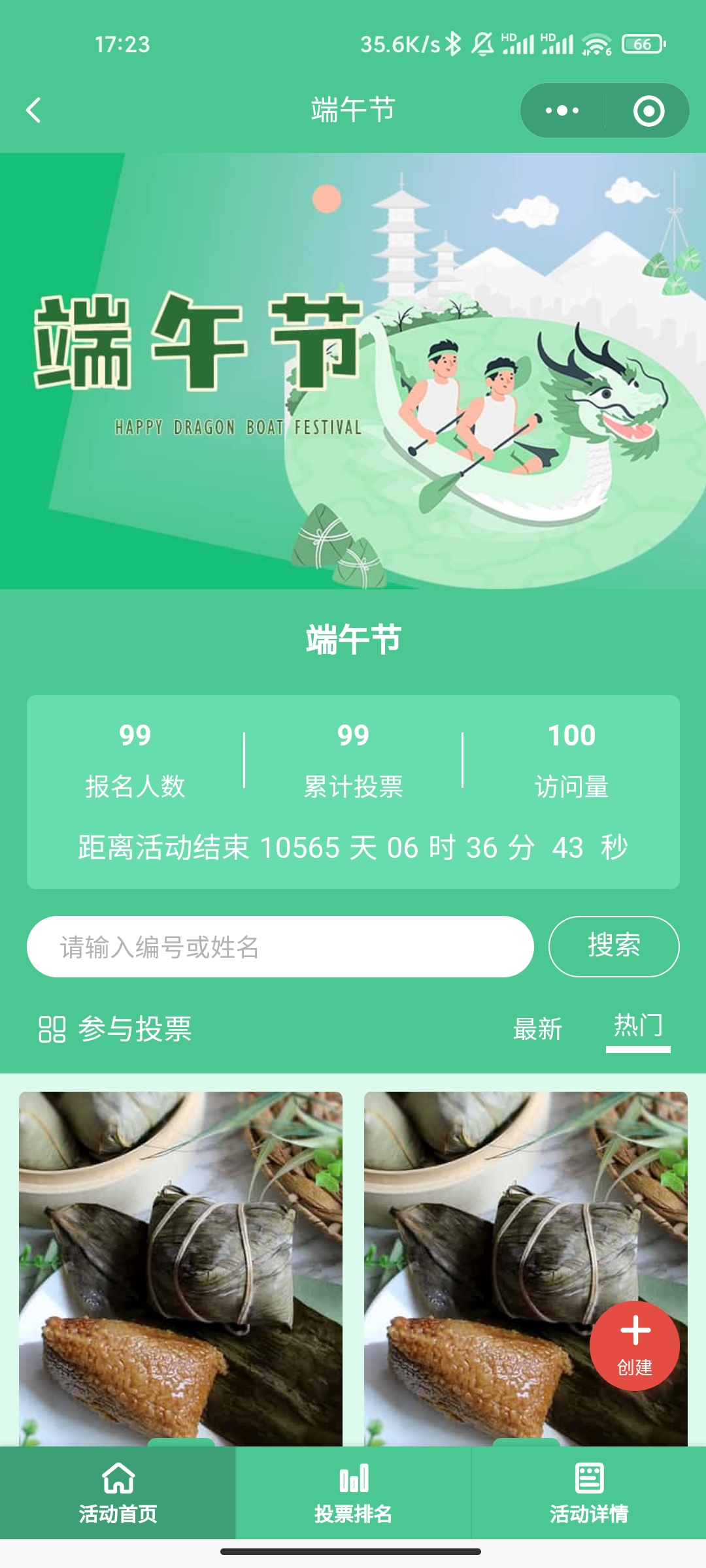Screen dimensions: 706x1568
Task: Tap the red 创建 floating button
Action: pyautogui.click(x=634, y=1345)
